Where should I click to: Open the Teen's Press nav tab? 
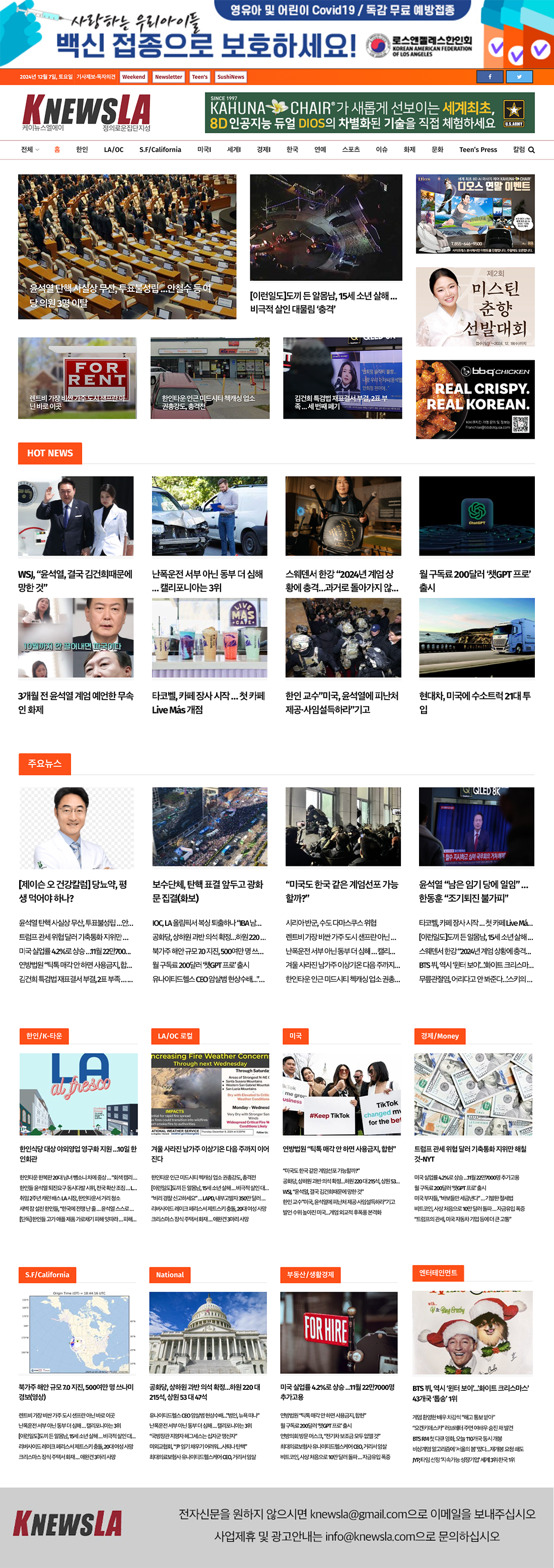point(478,150)
